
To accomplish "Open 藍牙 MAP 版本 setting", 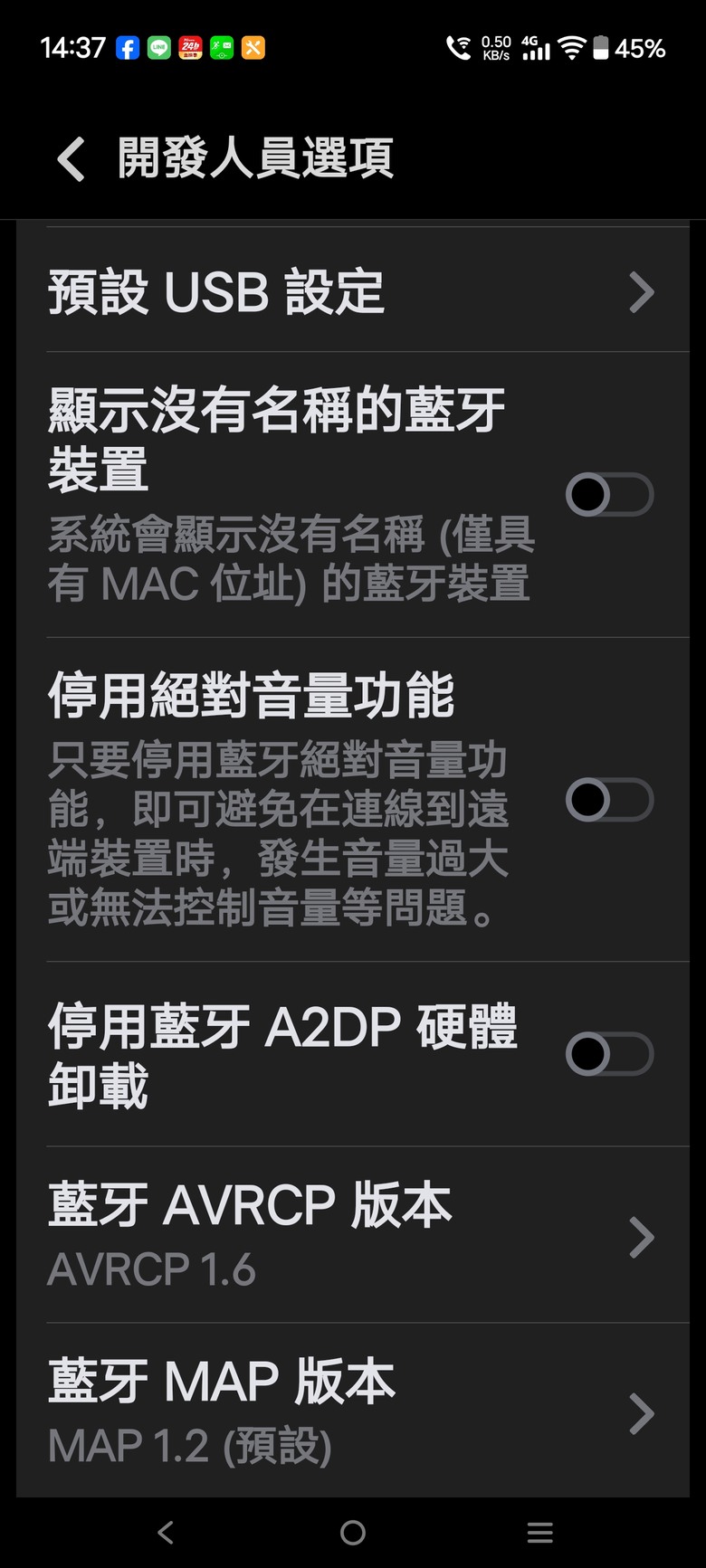I will pyautogui.click(x=353, y=1411).
